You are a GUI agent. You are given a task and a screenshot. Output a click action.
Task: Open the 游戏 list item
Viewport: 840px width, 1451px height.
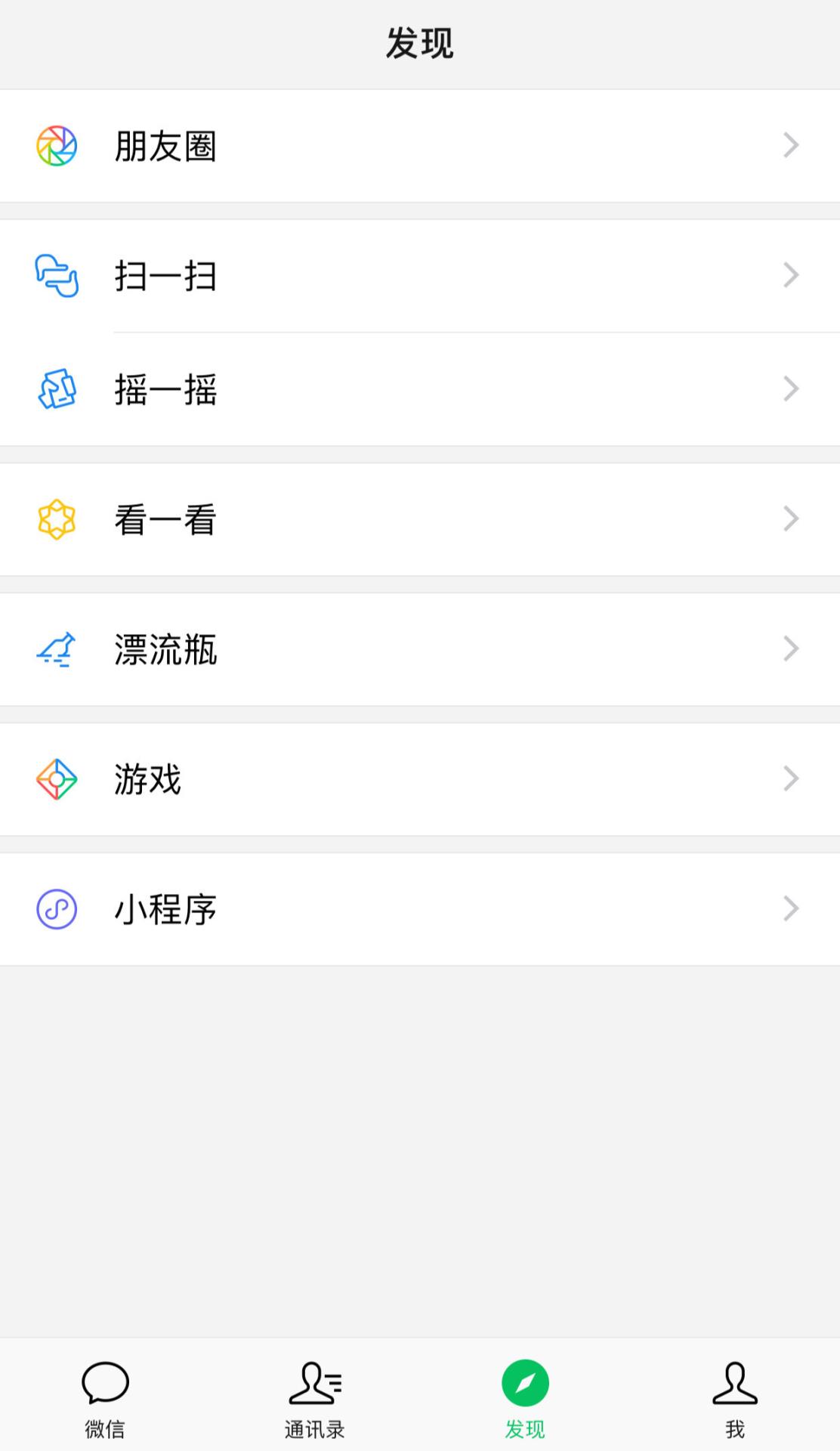(x=420, y=778)
